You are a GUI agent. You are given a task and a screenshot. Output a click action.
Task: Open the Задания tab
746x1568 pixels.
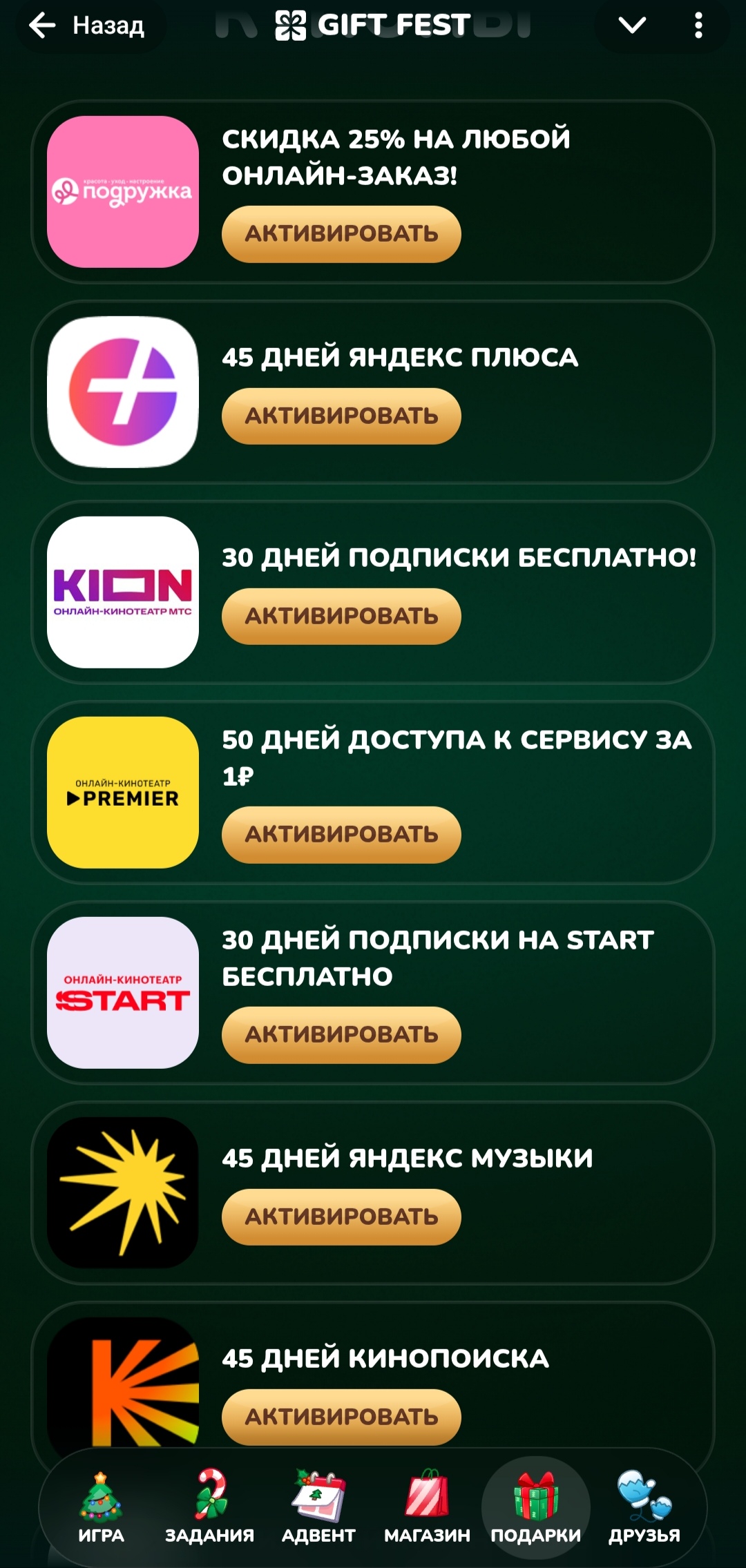point(209,1508)
